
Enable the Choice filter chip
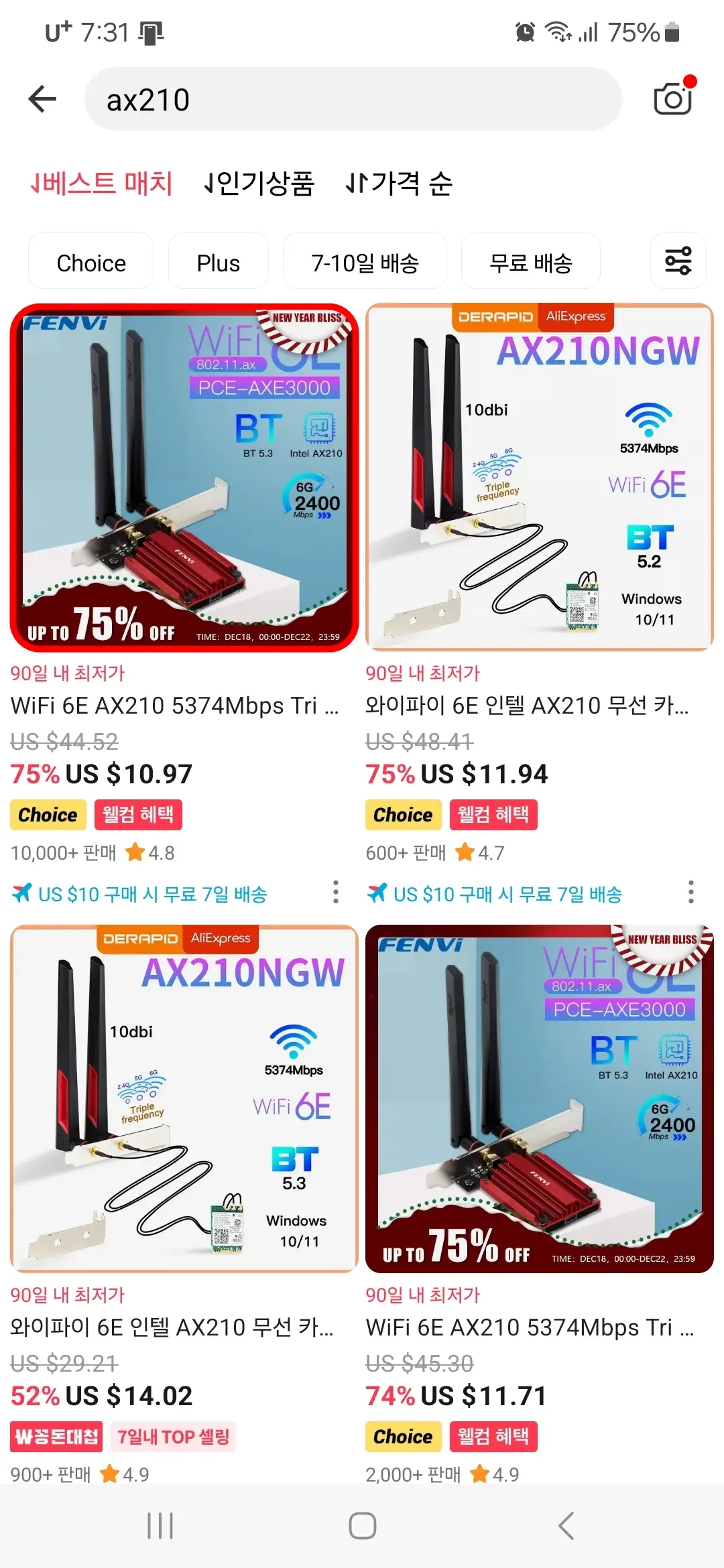[90, 262]
